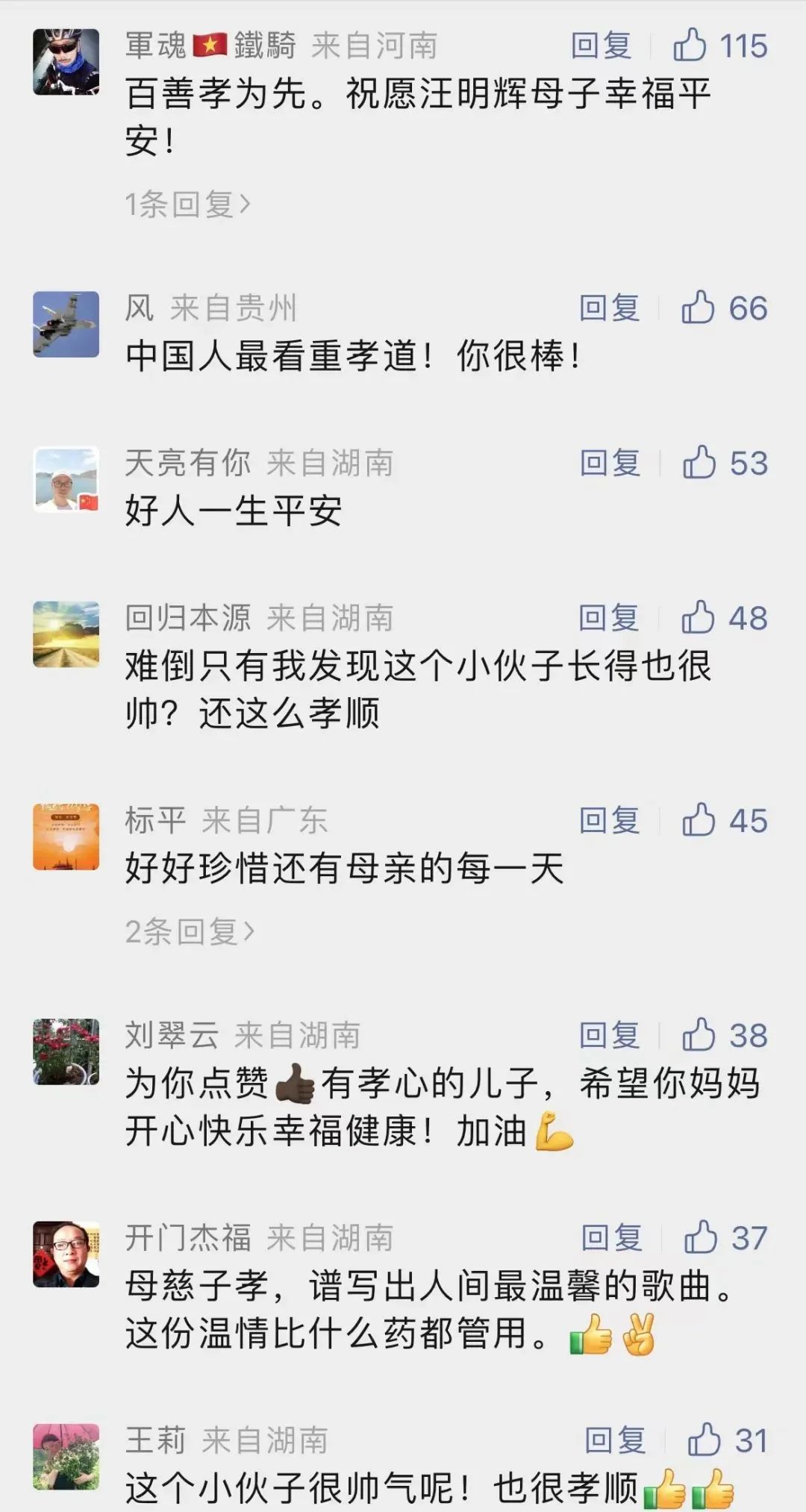Like 天亮有你's comment
This screenshot has width=806, height=1512.
click(x=725, y=463)
